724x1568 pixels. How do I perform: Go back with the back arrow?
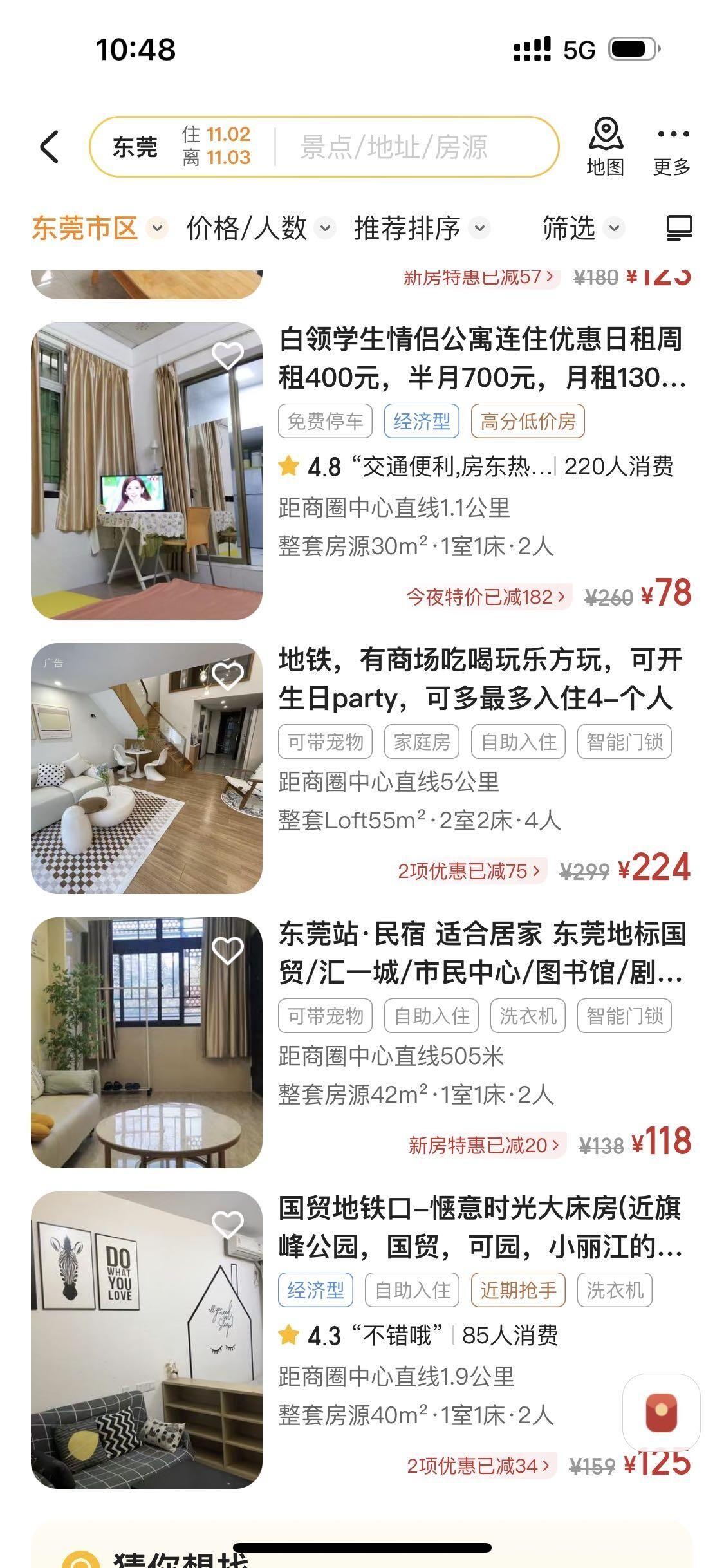50,147
